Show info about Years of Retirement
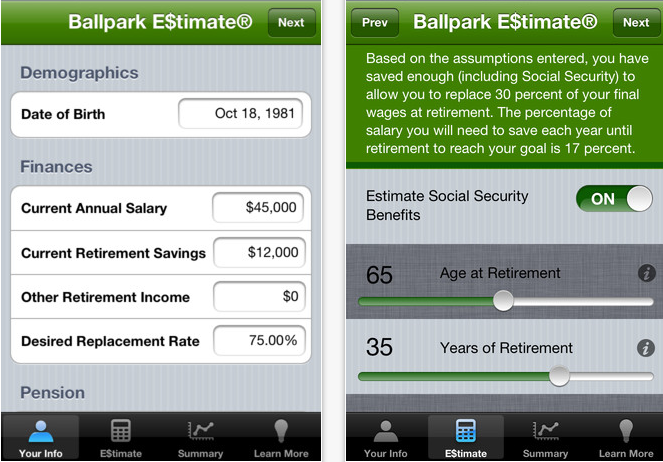 [x=646, y=348]
